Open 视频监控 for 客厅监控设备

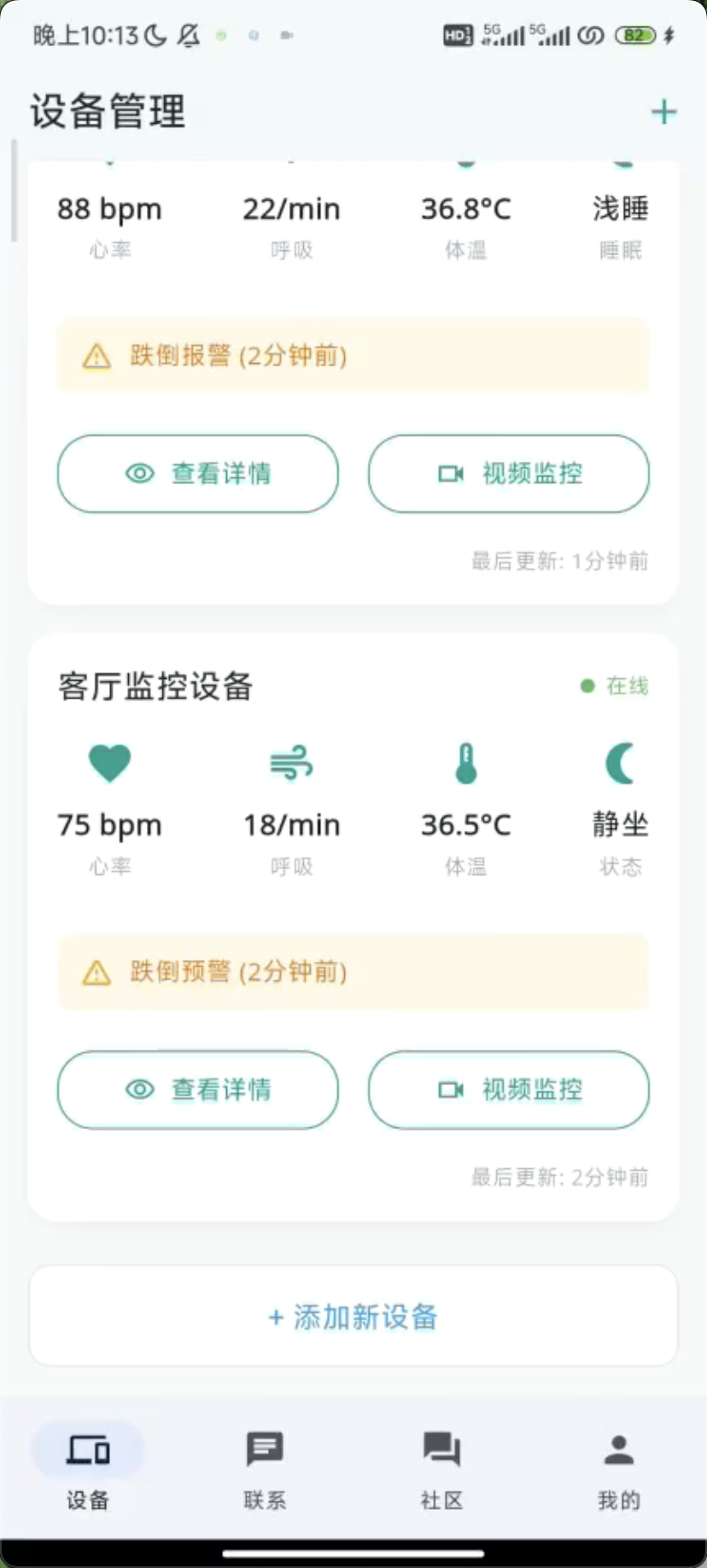[509, 1090]
